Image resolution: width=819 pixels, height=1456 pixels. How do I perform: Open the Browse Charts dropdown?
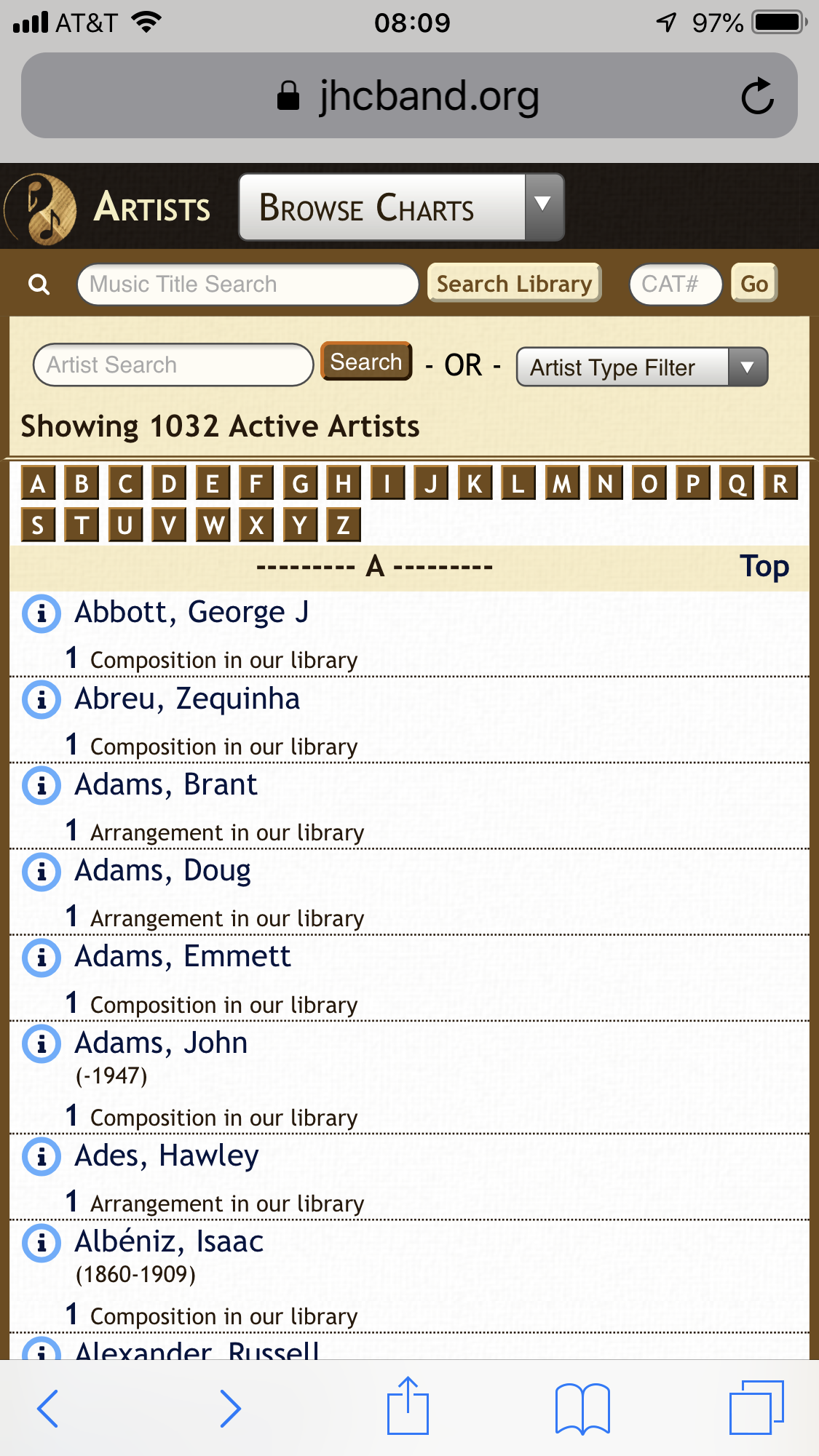pos(401,207)
